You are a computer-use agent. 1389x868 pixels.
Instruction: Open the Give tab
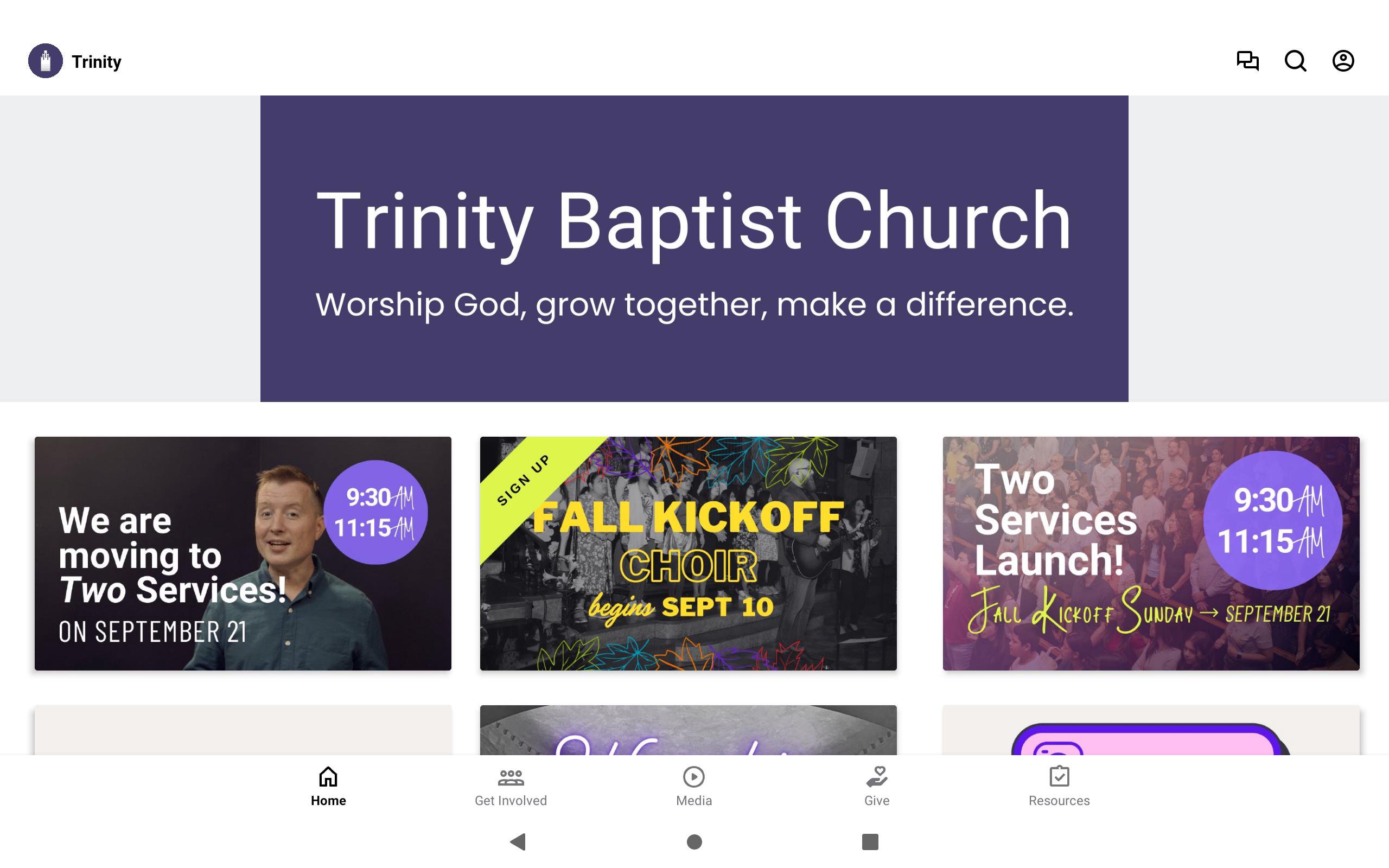[x=876, y=787]
